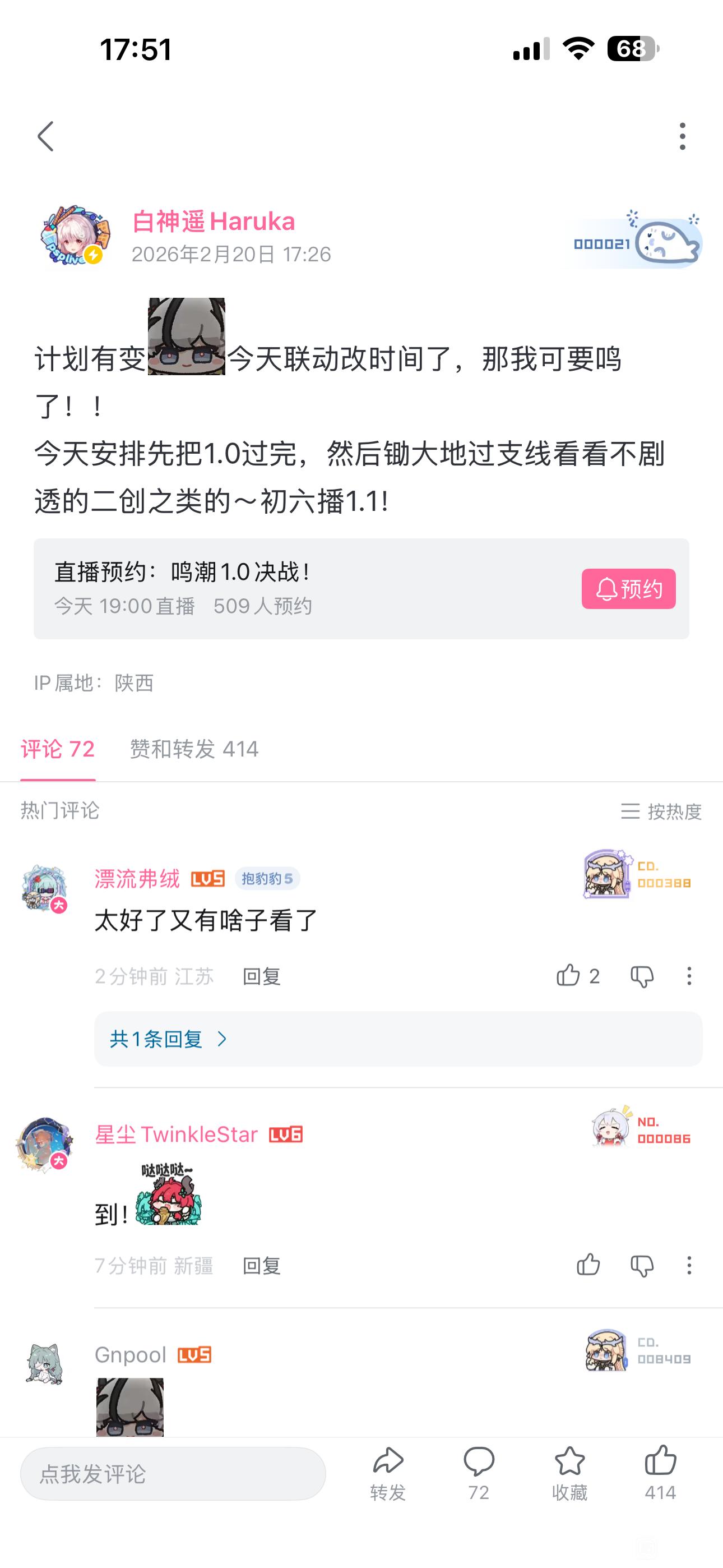The height and width of the screenshot is (1568, 723).
Task: Like the post with the 414 thumbs-up
Action: pos(660,1473)
